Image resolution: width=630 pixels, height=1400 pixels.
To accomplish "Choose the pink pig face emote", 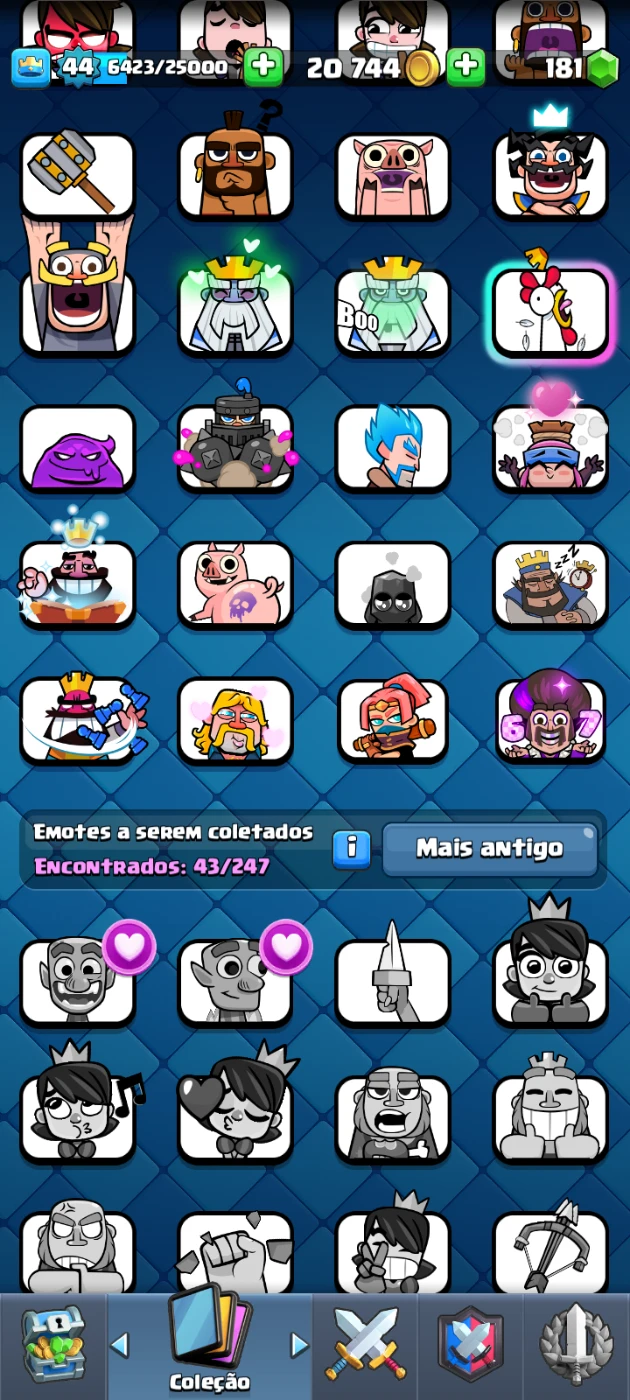I will [392, 175].
